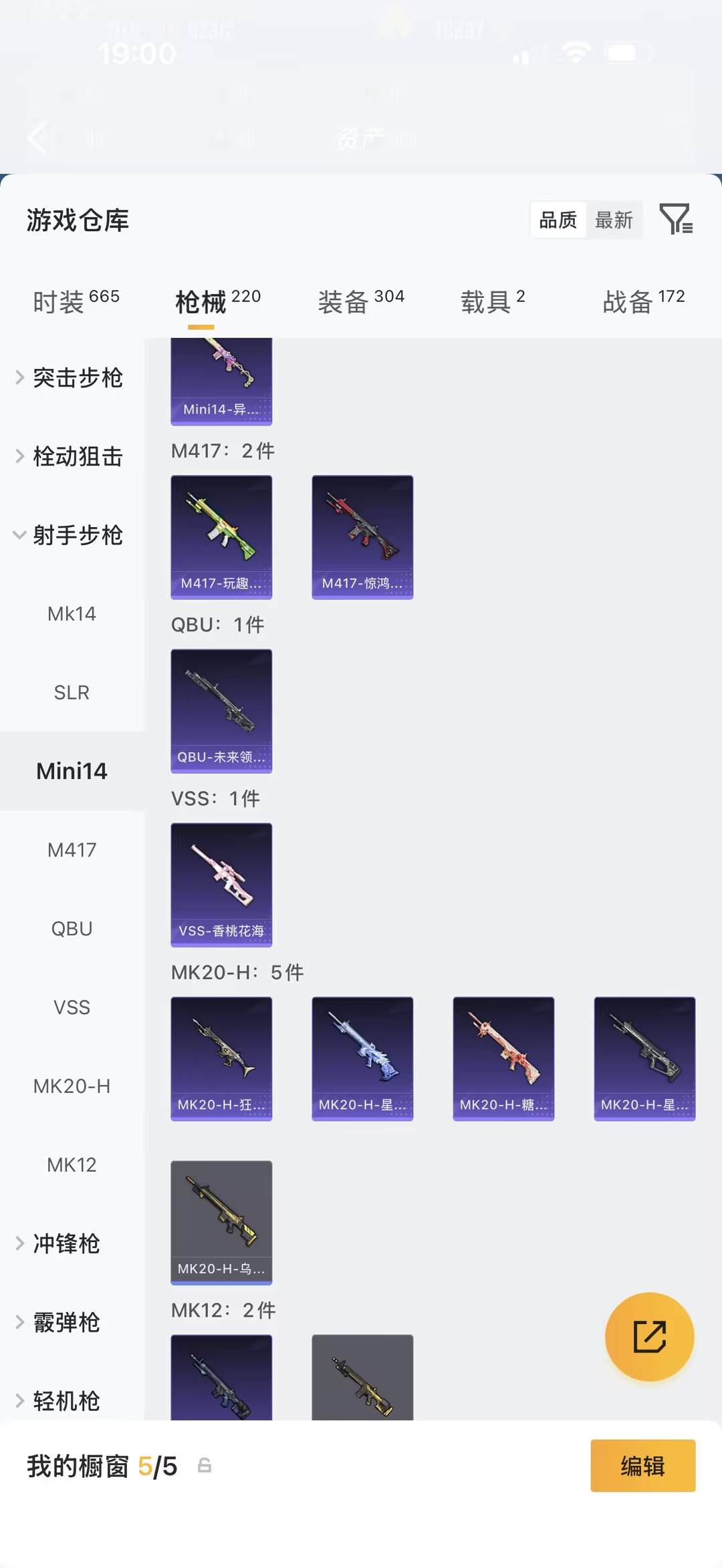Open the MK20-H-糖 skin tile
The height and width of the screenshot is (1568, 722).
pos(503,1058)
